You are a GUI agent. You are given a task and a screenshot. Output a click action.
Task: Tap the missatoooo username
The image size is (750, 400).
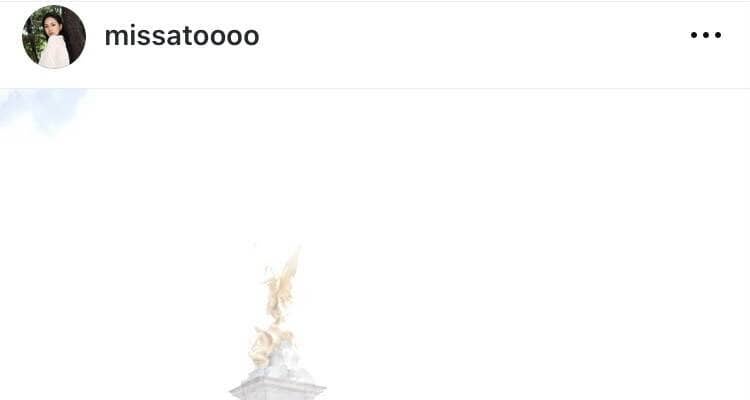pyautogui.click(x=182, y=36)
